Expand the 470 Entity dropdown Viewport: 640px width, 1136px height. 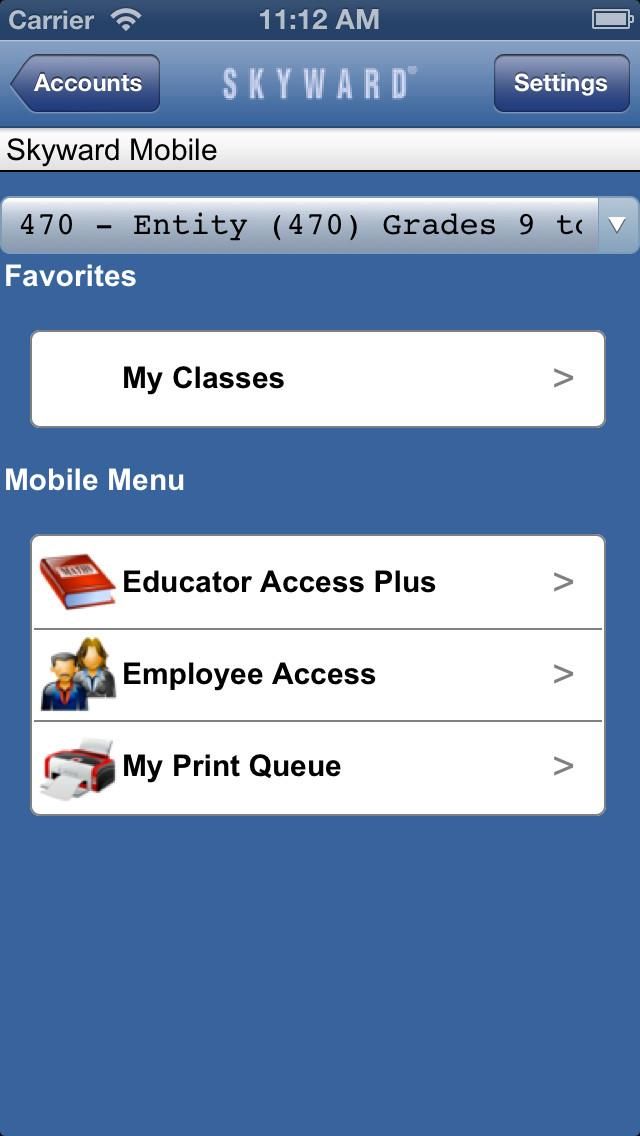617,225
